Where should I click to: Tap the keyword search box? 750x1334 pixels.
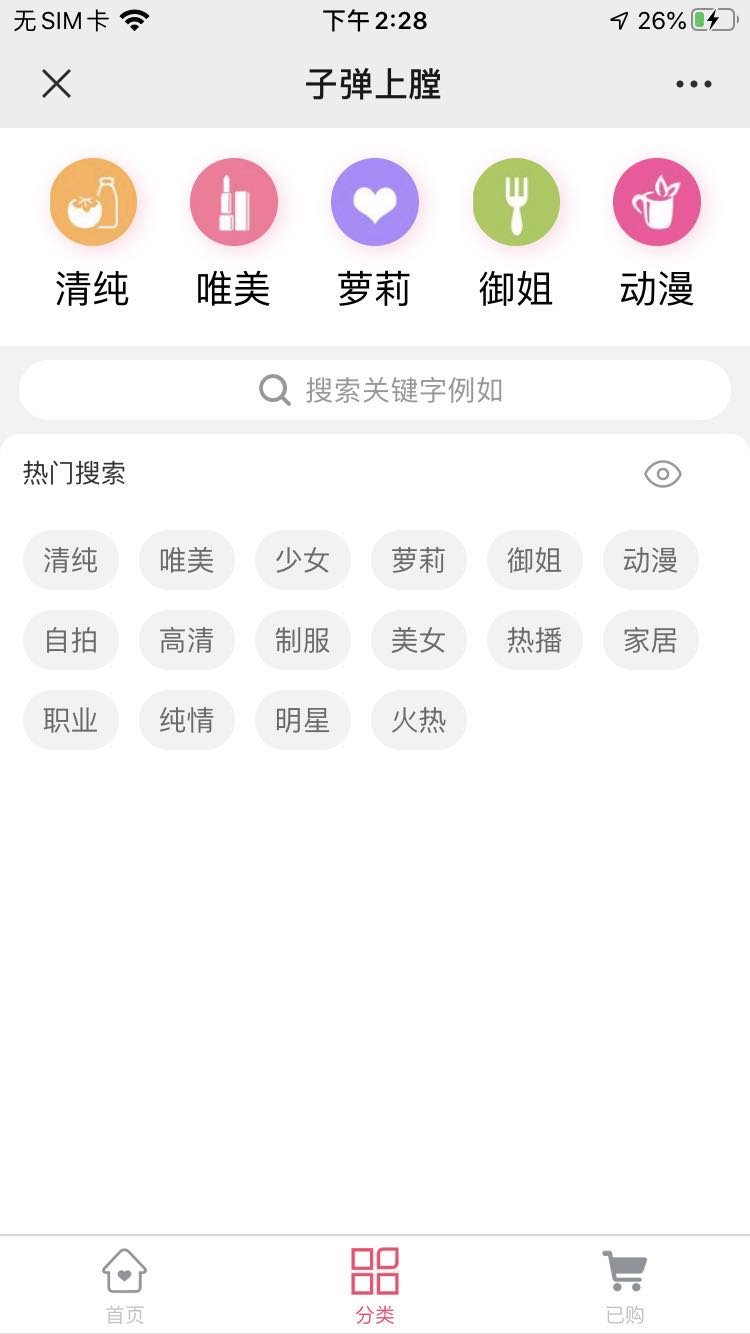pyautogui.click(x=375, y=390)
